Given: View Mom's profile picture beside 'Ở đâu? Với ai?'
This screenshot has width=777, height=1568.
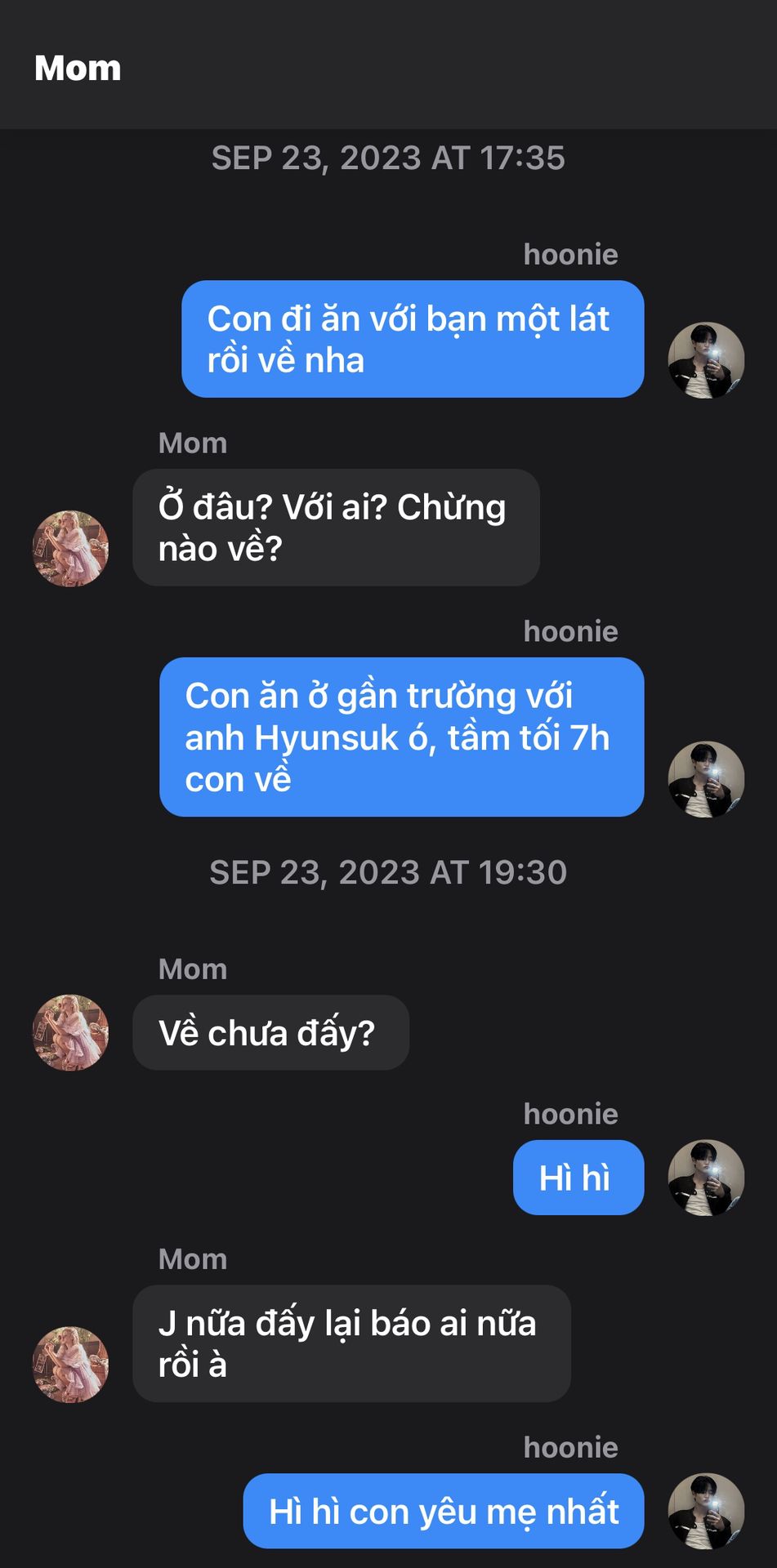Looking at the screenshot, I should point(70,548).
